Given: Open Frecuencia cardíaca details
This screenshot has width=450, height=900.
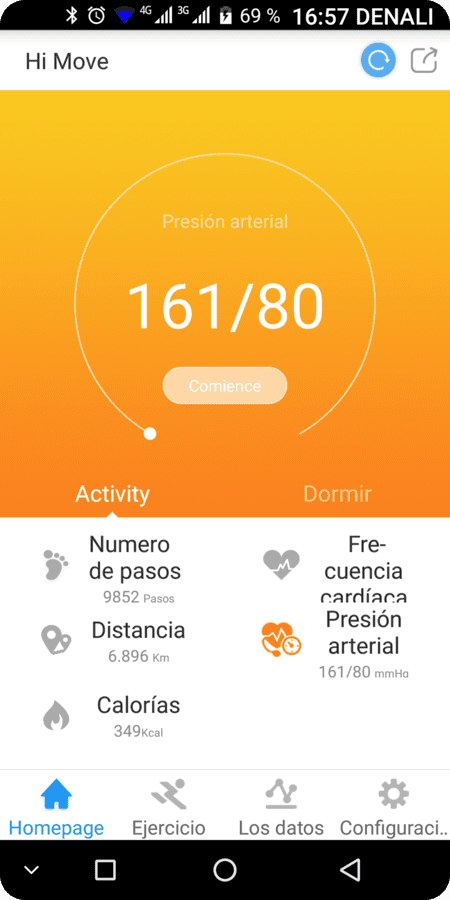Looking at the screenshot, I should 336,567.
